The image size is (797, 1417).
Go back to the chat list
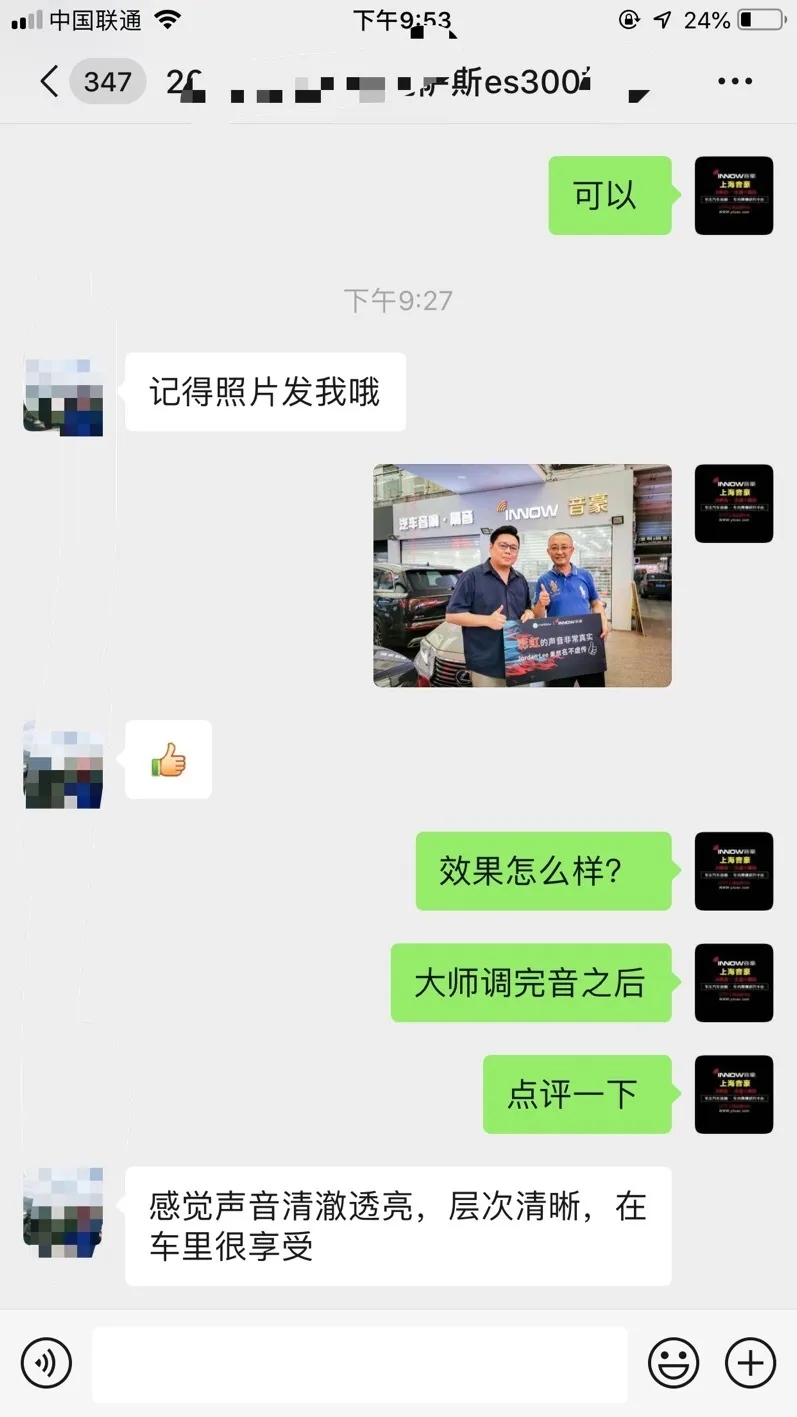[x=50, y=81]
